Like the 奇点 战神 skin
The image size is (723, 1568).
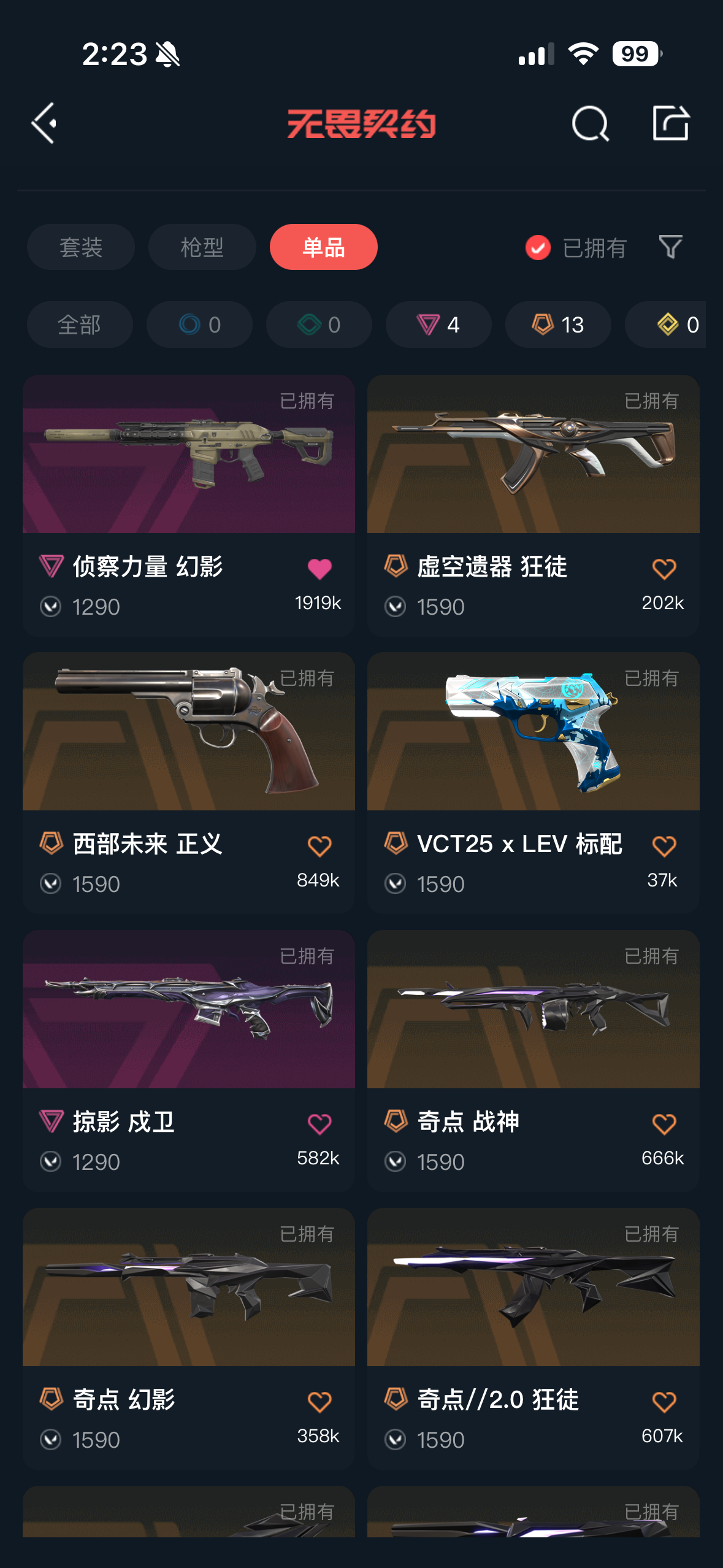tap(664, 1124)
